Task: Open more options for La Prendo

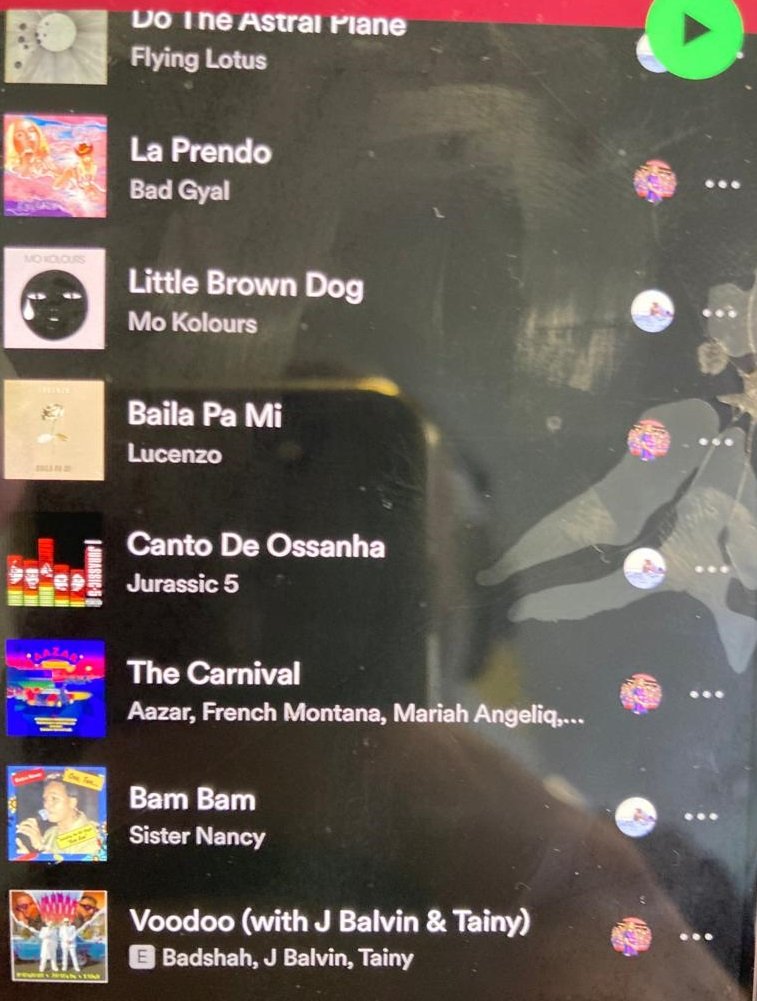Action: coord(721,184)
